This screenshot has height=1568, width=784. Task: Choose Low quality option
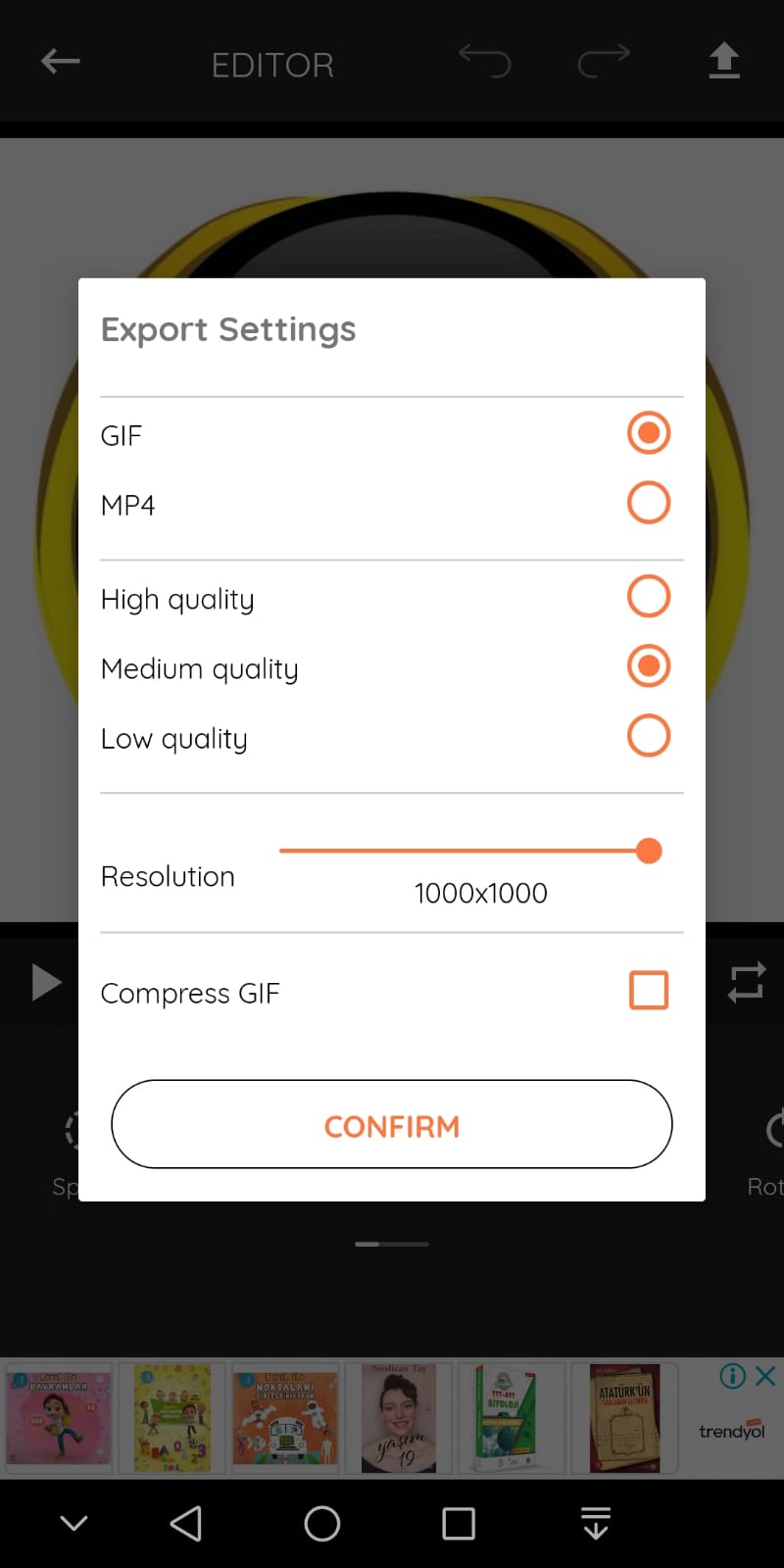pos(648,736)
